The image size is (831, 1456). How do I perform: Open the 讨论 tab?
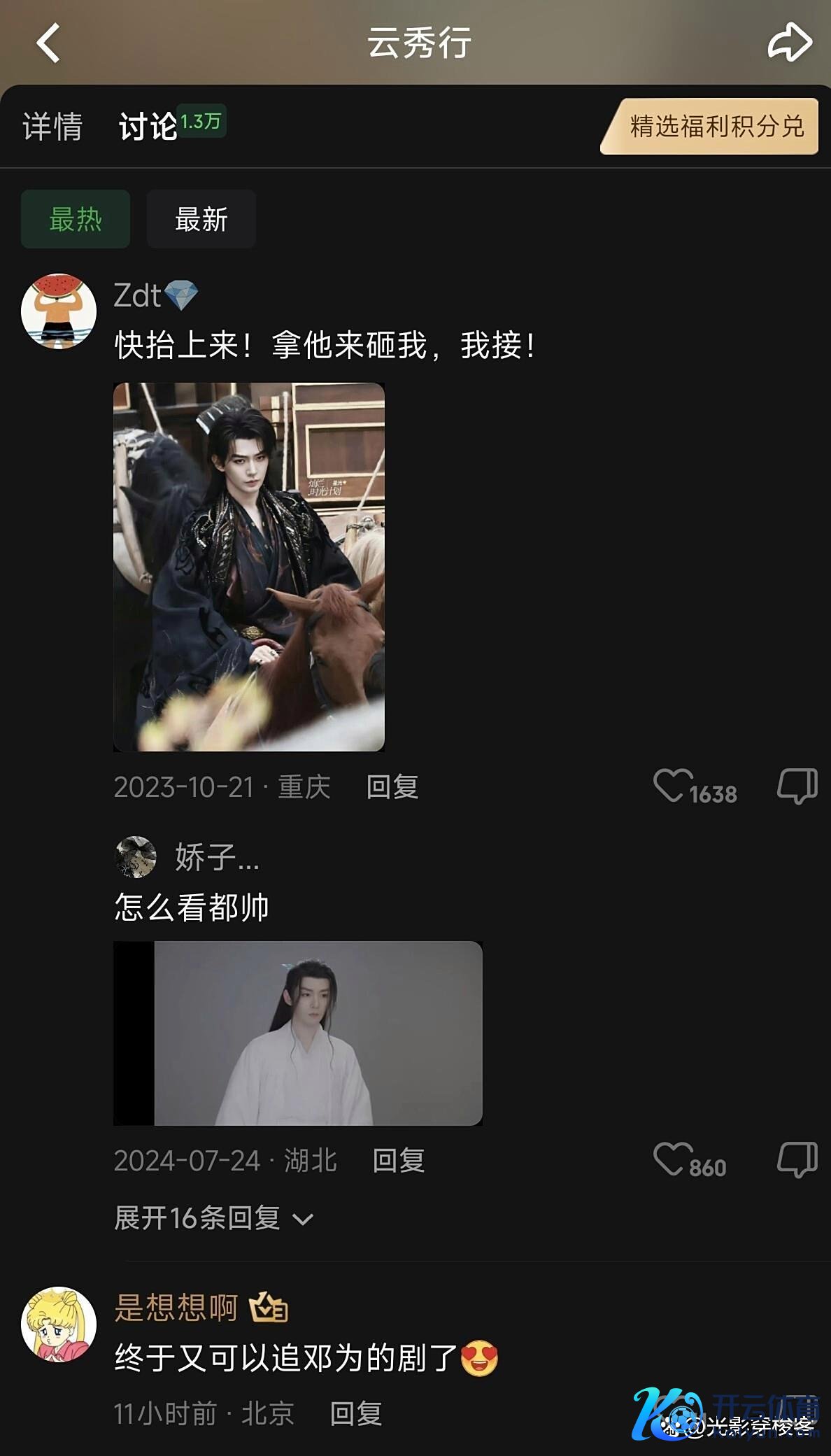tap(148, 127)
